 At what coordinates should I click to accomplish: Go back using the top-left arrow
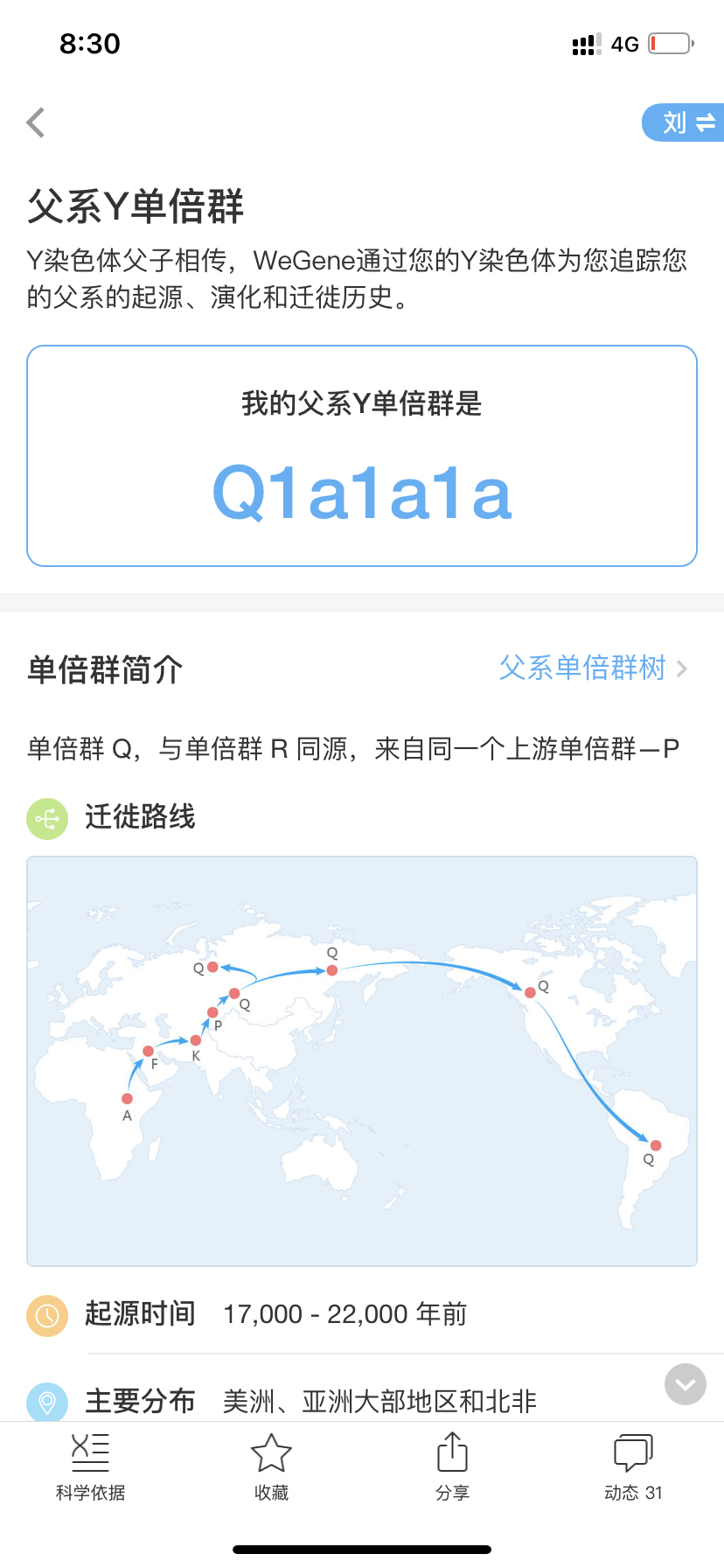(x=36, y=122)
